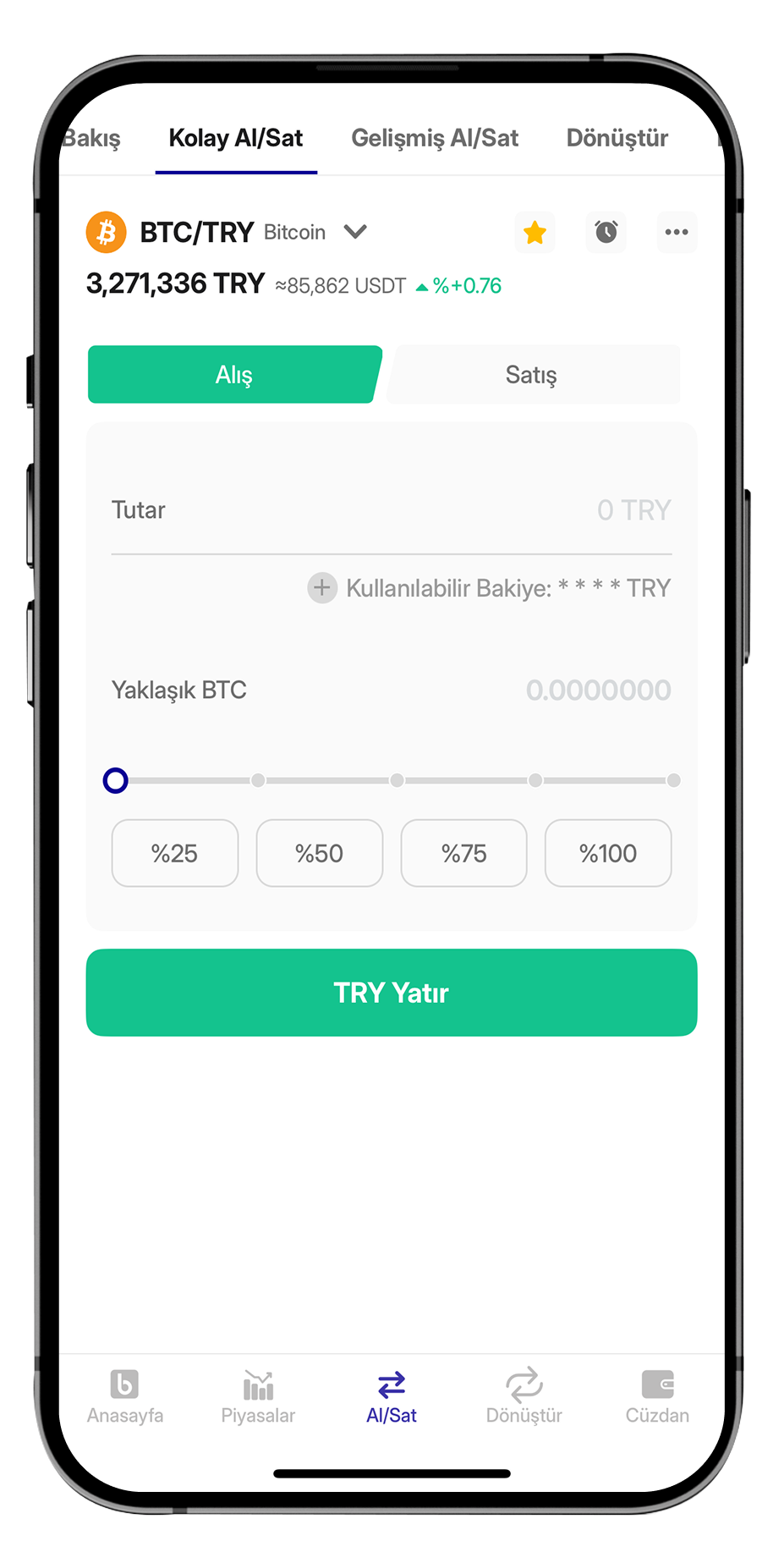This screenshot has height=1541, width=784.
Task: Switch to the Satış sell segment
Action: [531, 374]
